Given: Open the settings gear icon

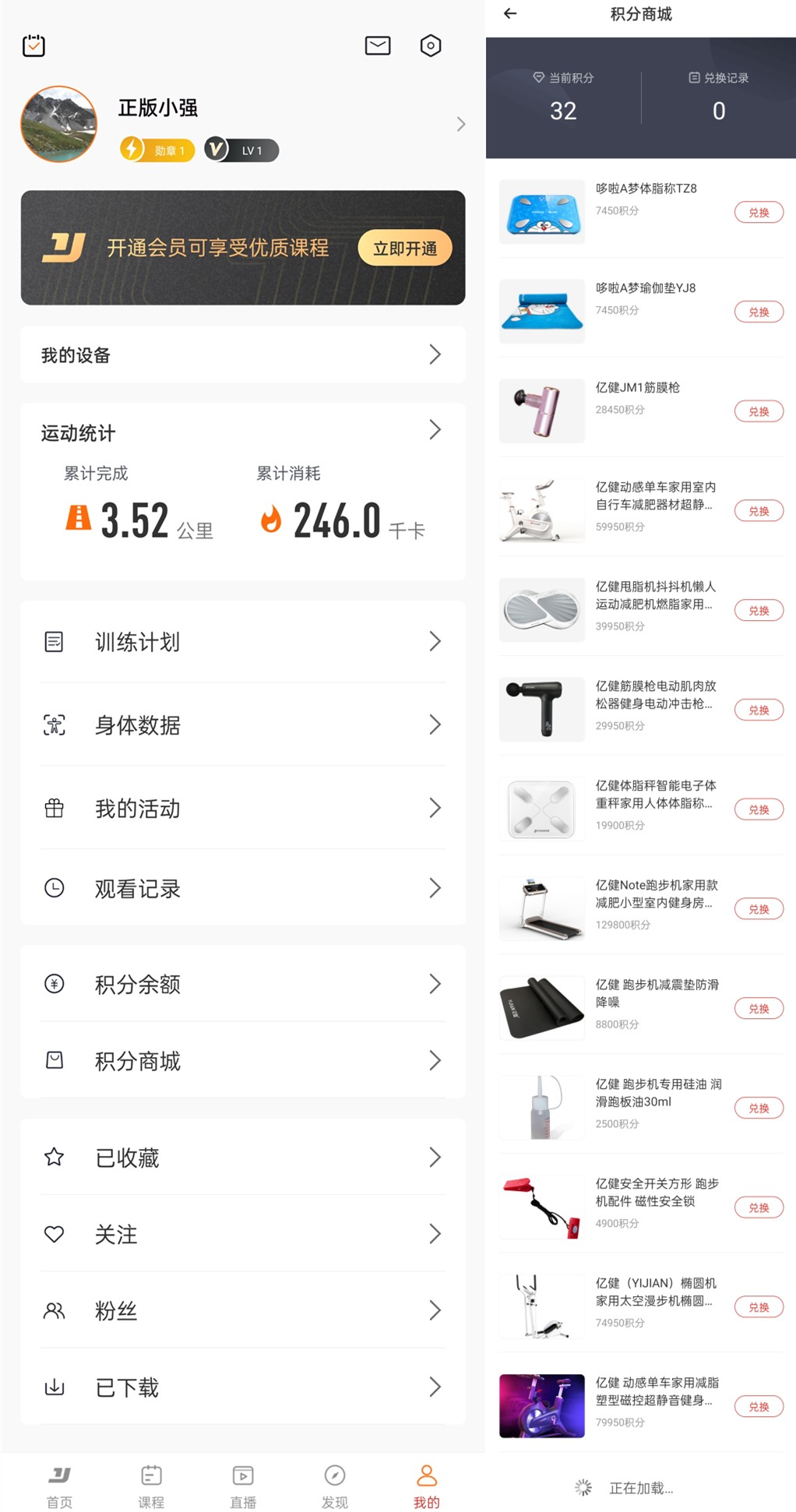Looking at the screenshot, I should click(x=431, y=46).
